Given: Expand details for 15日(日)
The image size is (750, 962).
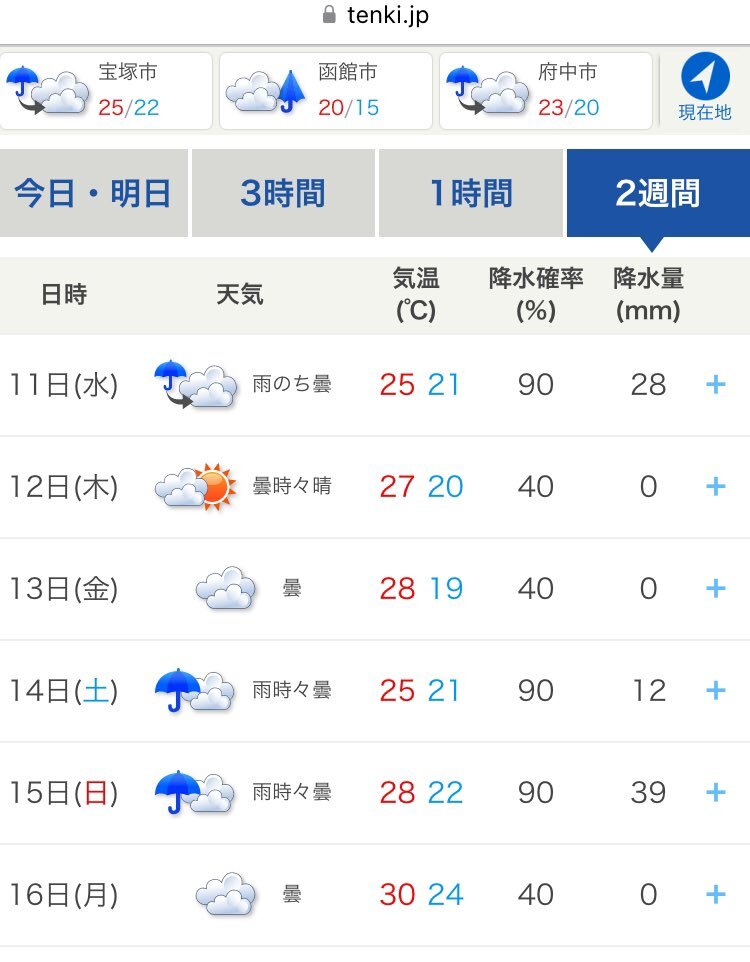Looking at the screenshot, I should (x=715, y=792).
